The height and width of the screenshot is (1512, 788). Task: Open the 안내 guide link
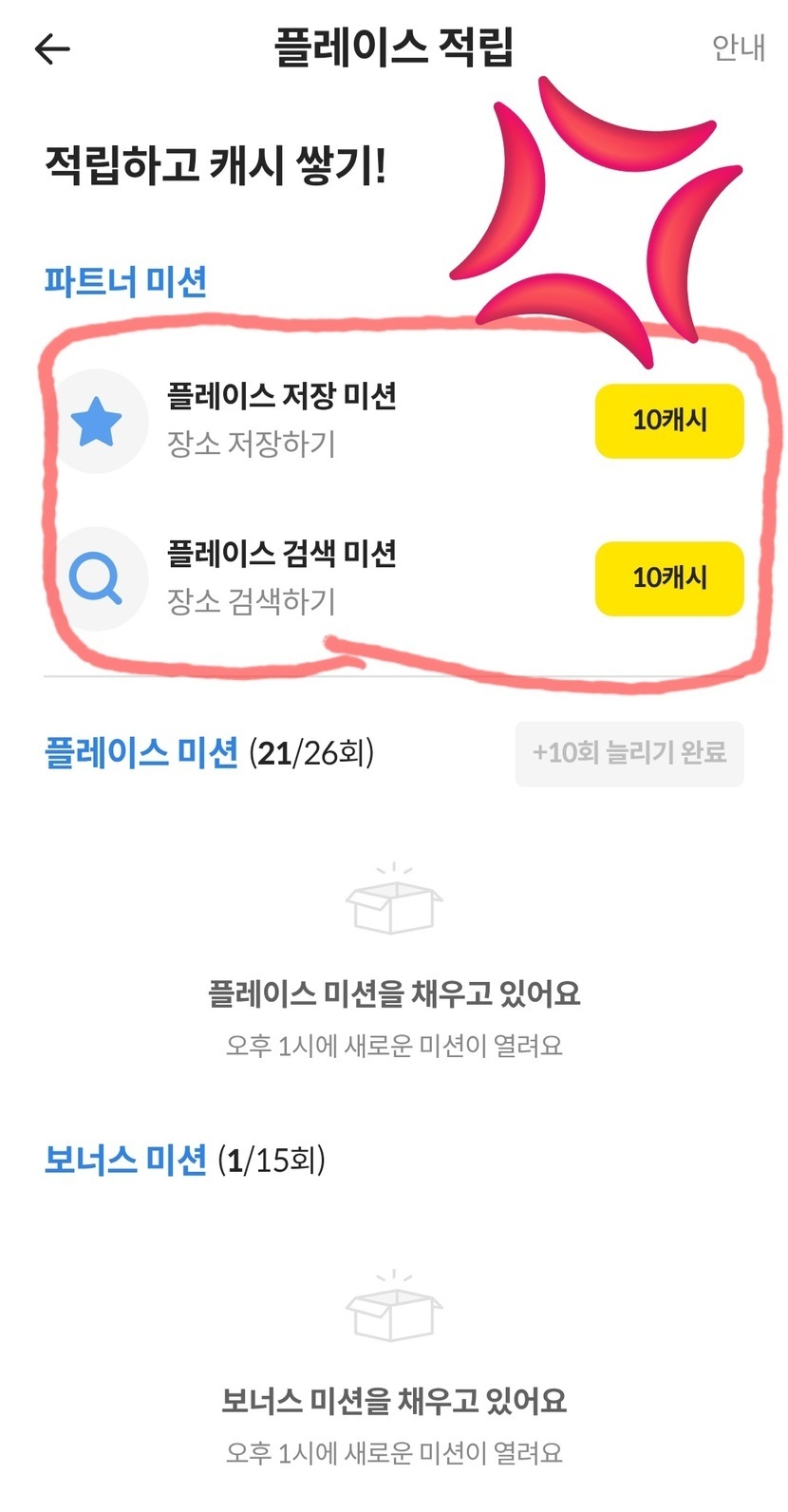(738, 47)
